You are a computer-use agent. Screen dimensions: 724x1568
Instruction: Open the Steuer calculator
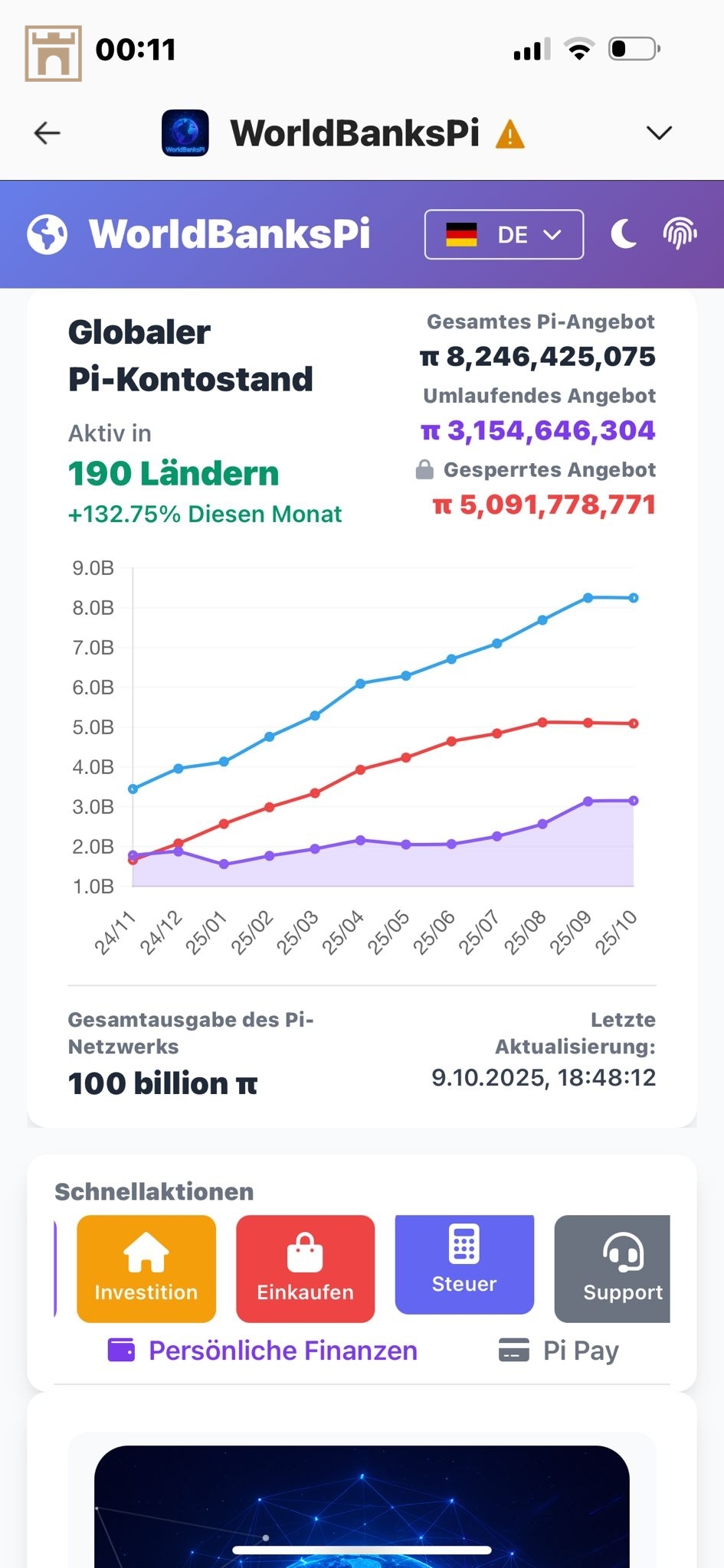464,1263
